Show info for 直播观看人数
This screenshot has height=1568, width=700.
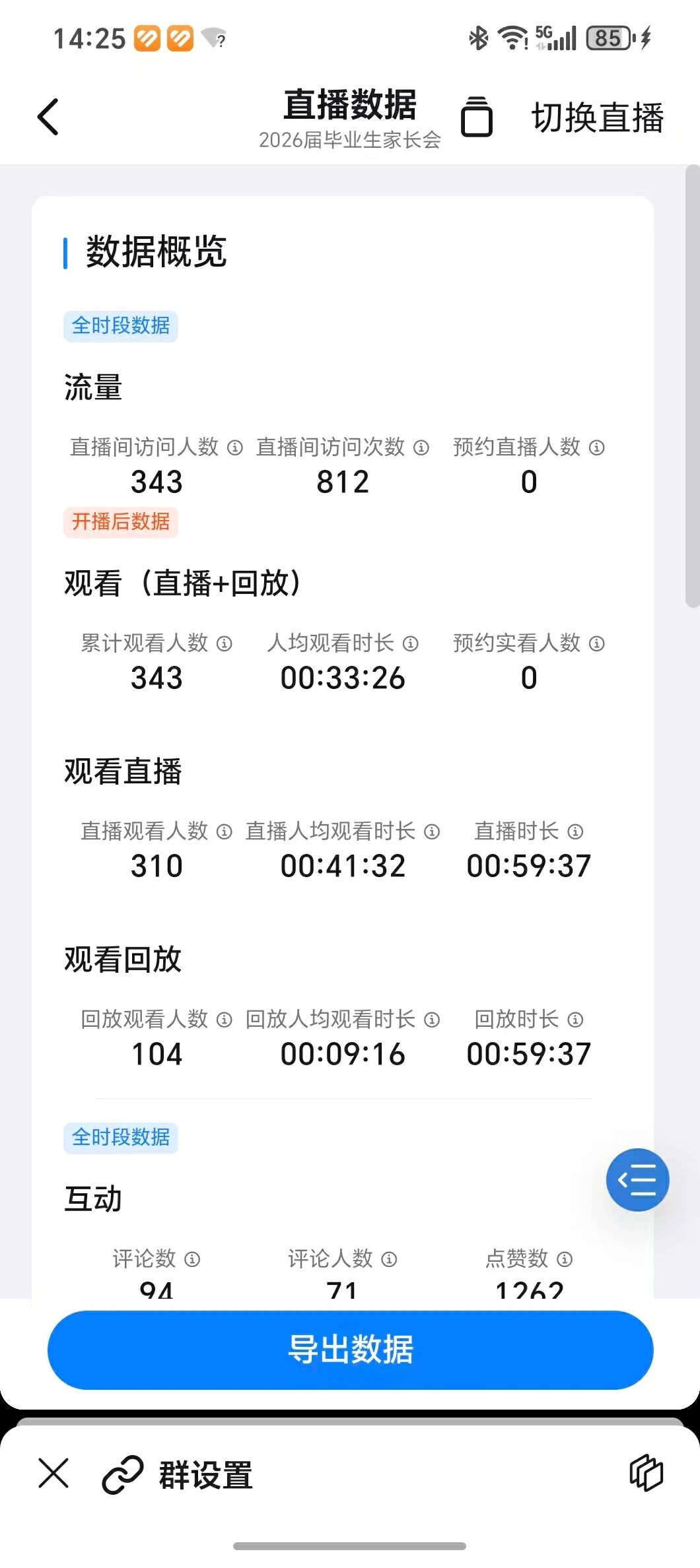[x=225, y=832]
